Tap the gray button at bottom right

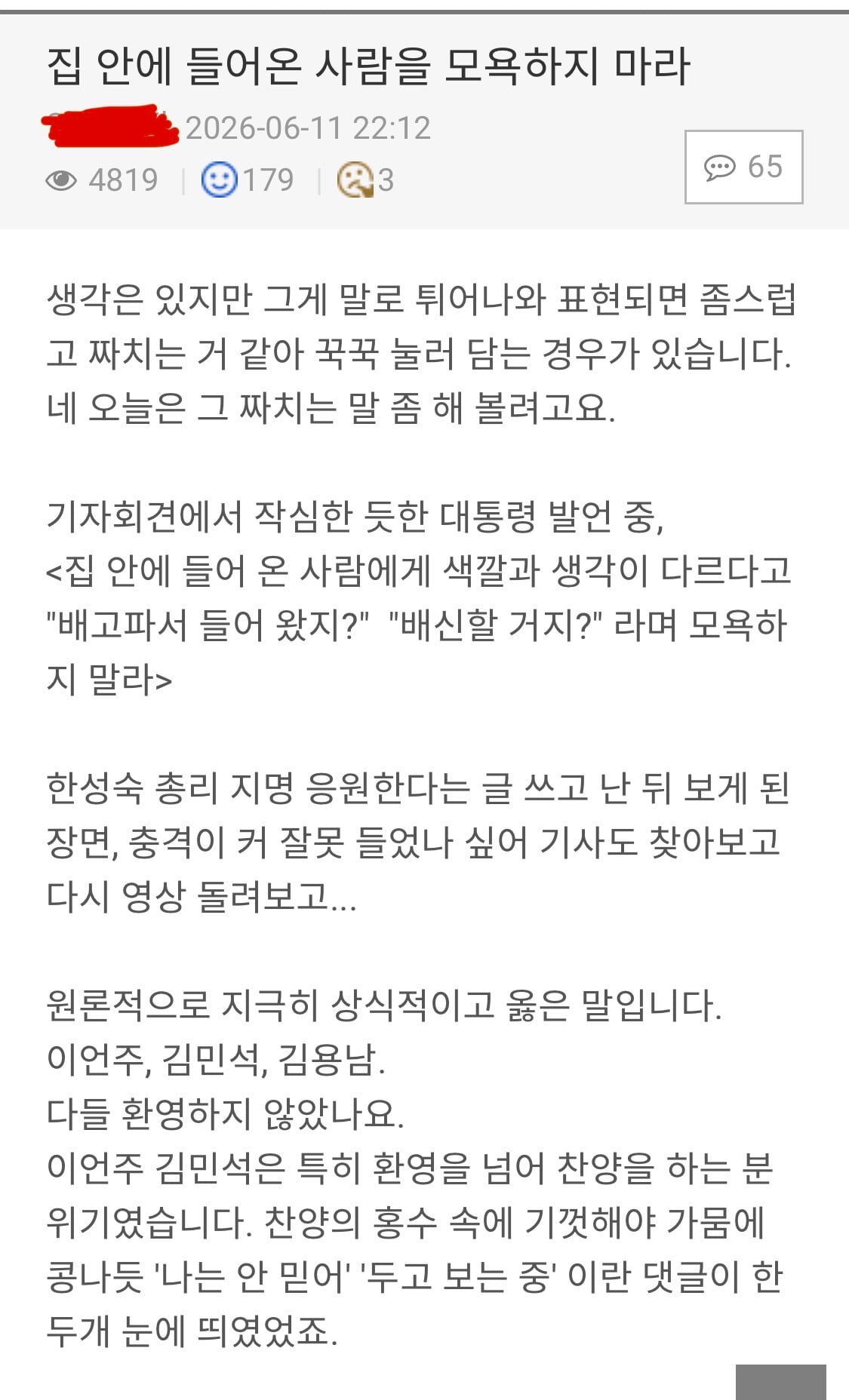[x=781, y=1381]
